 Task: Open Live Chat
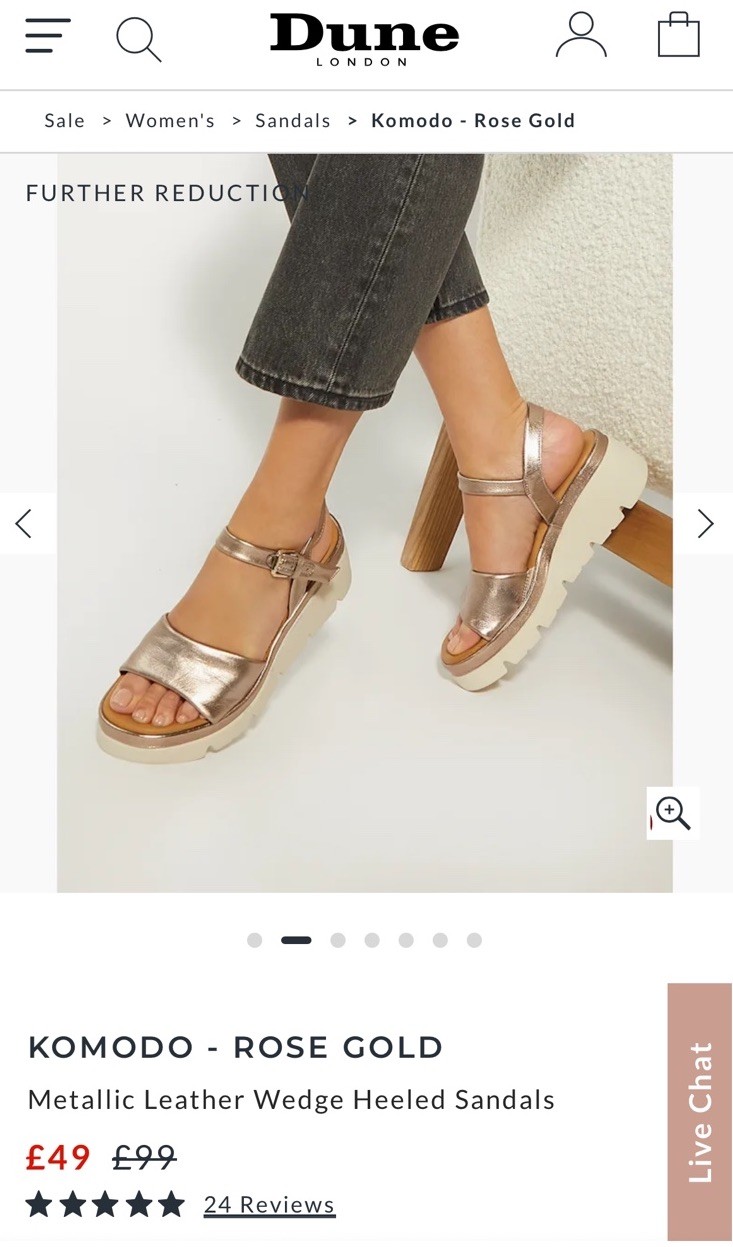tap(700, 1112)
